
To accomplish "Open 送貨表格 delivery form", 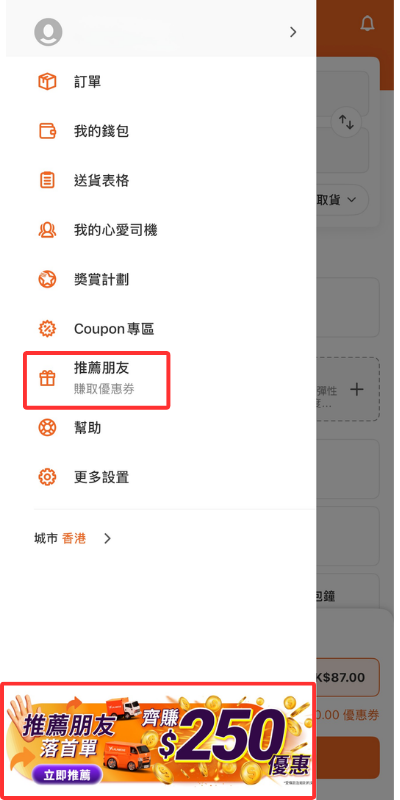I will tap(161, 181).
